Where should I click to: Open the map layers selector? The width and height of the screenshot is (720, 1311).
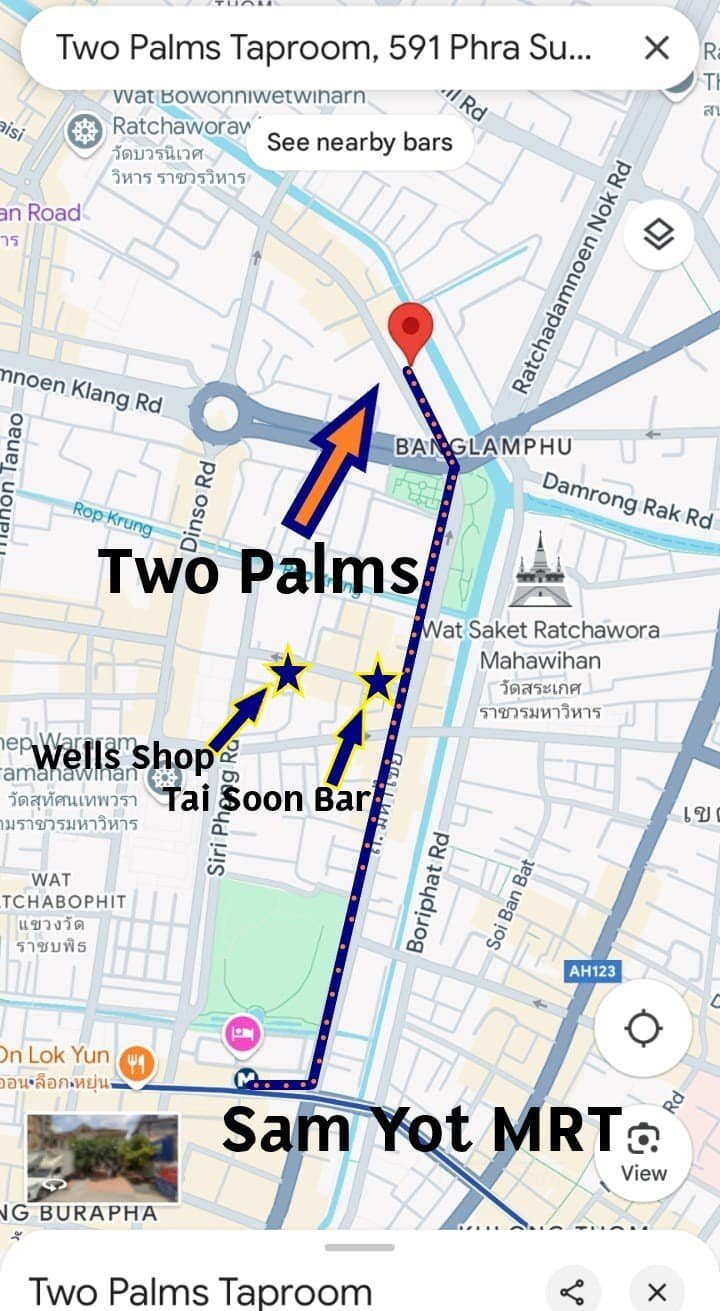(x=658, y=235)
